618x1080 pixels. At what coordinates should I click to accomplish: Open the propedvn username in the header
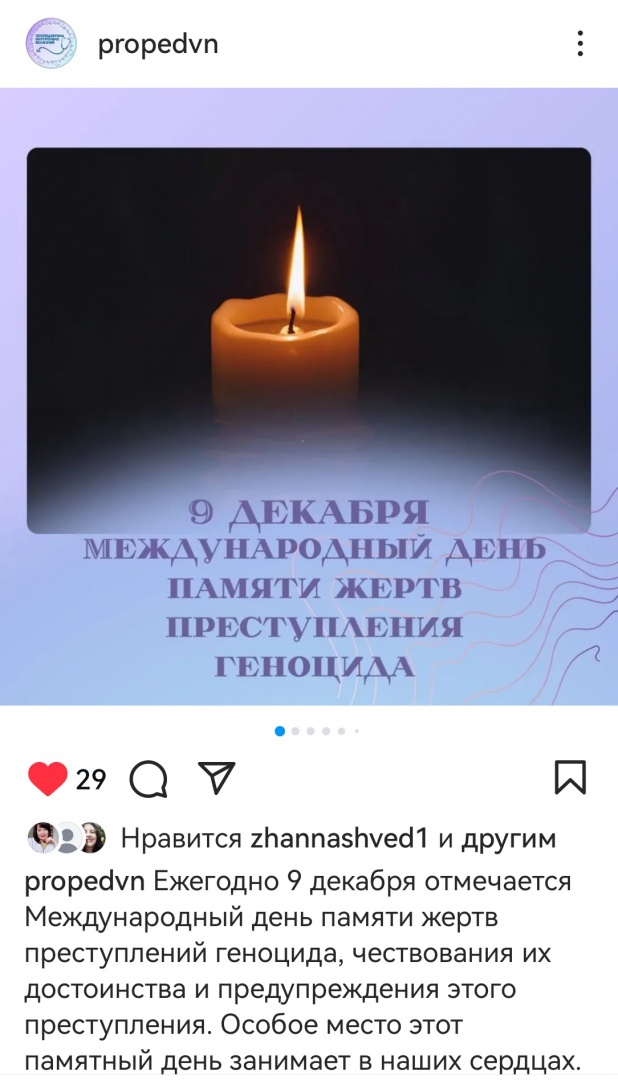[157, 44]
